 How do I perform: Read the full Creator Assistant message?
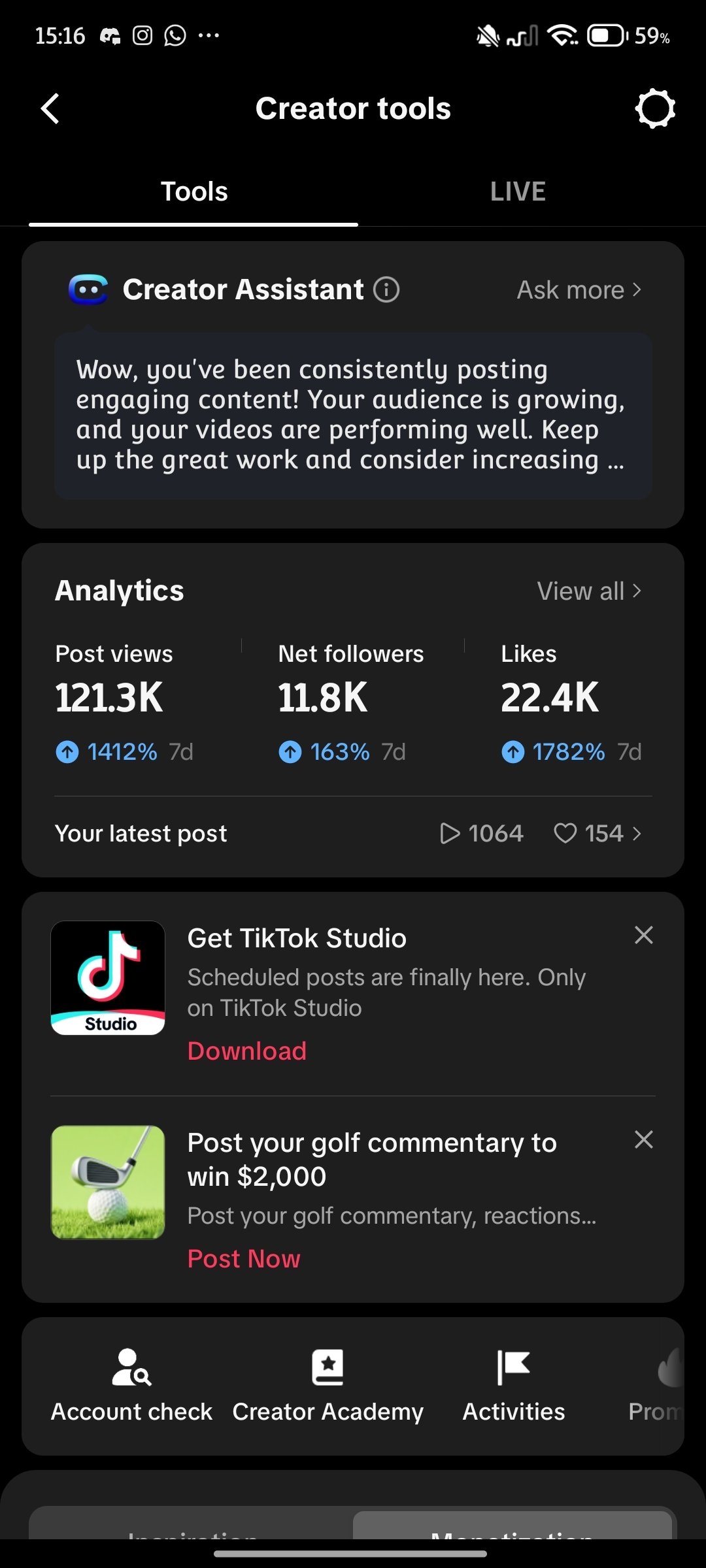pyautogui.click(x=353, y=416)
